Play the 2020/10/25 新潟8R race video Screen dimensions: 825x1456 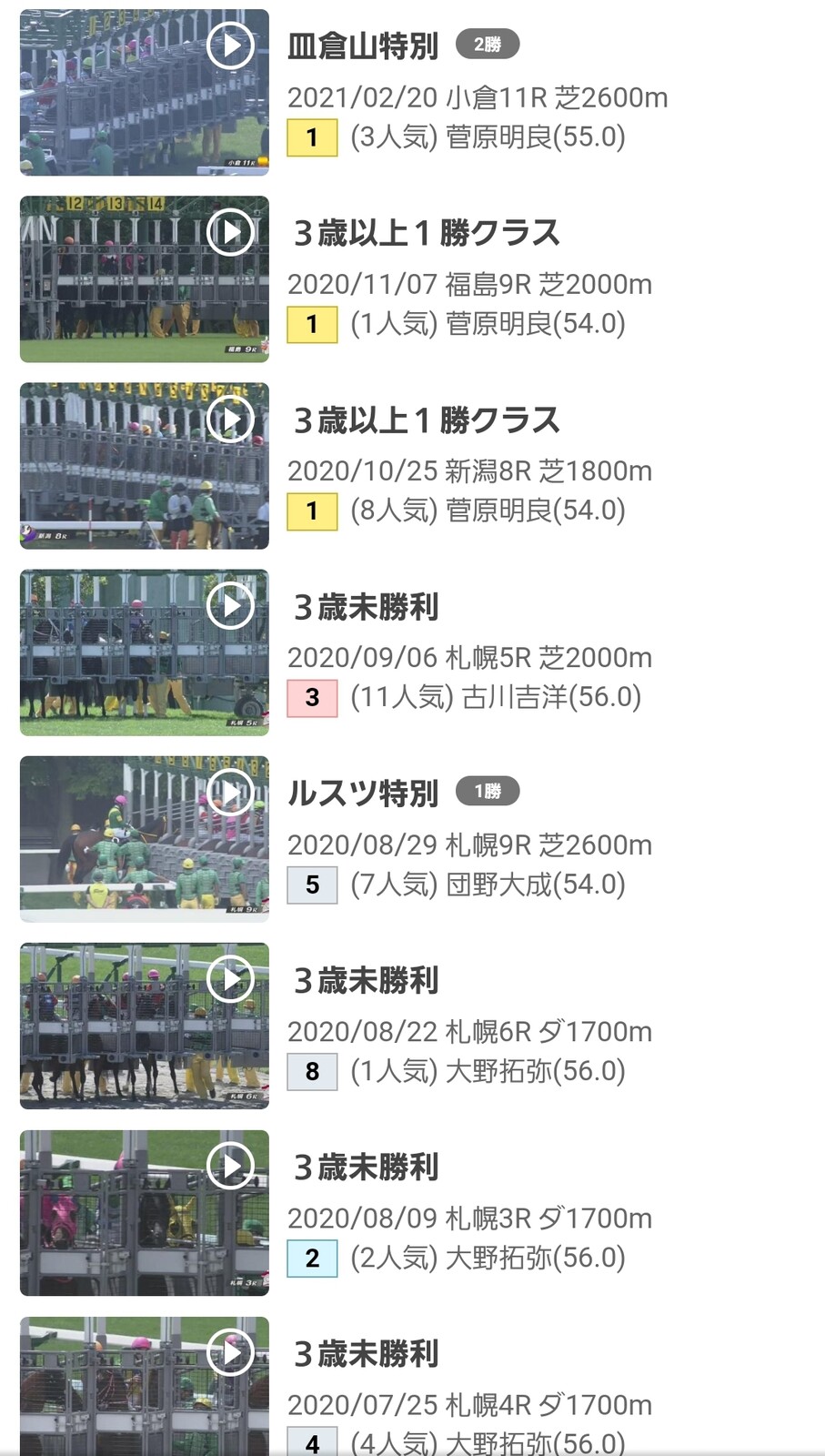pyautogui.click(x=230, y=420)
